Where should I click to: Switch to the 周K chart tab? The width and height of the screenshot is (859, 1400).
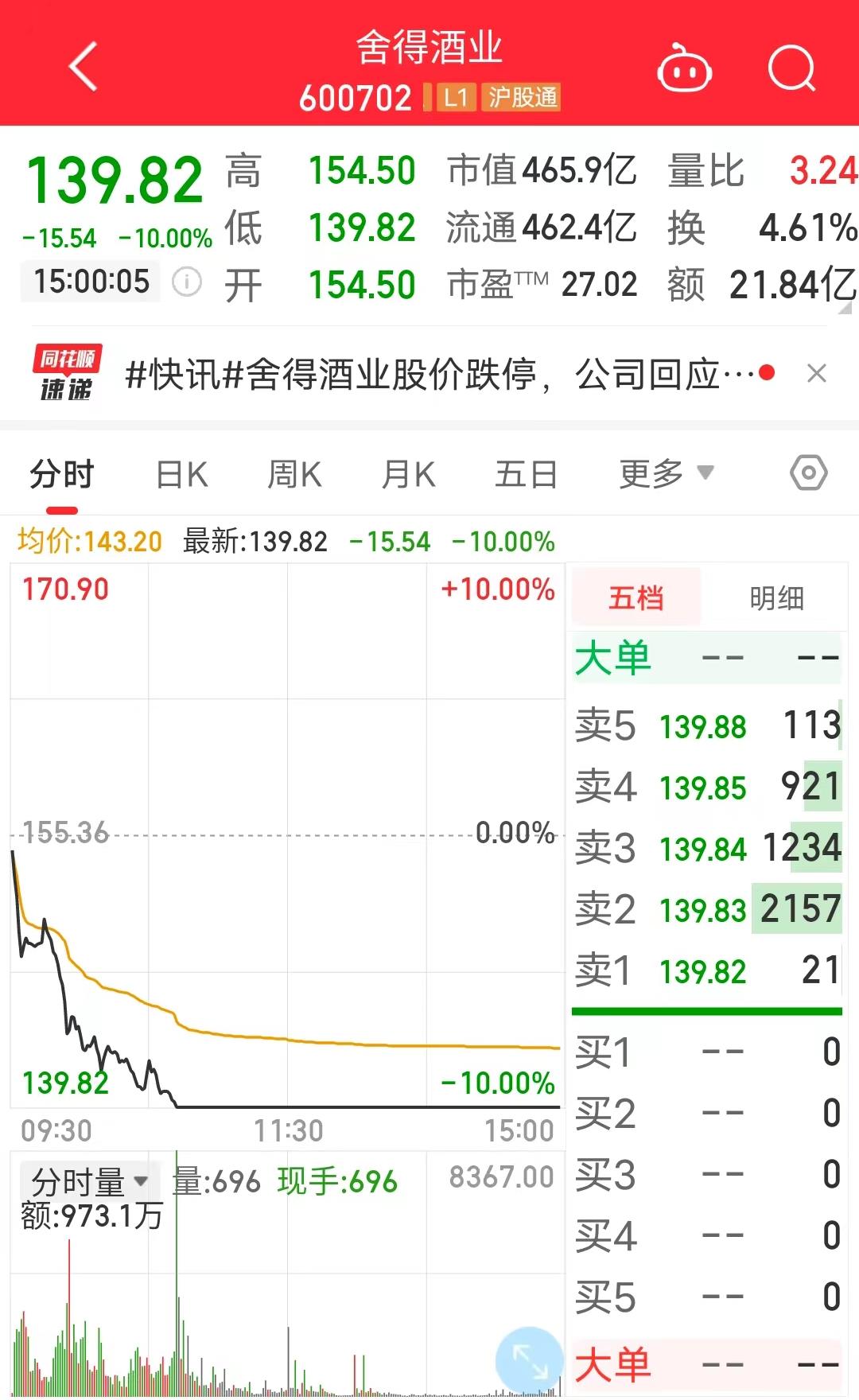(294, 475)
